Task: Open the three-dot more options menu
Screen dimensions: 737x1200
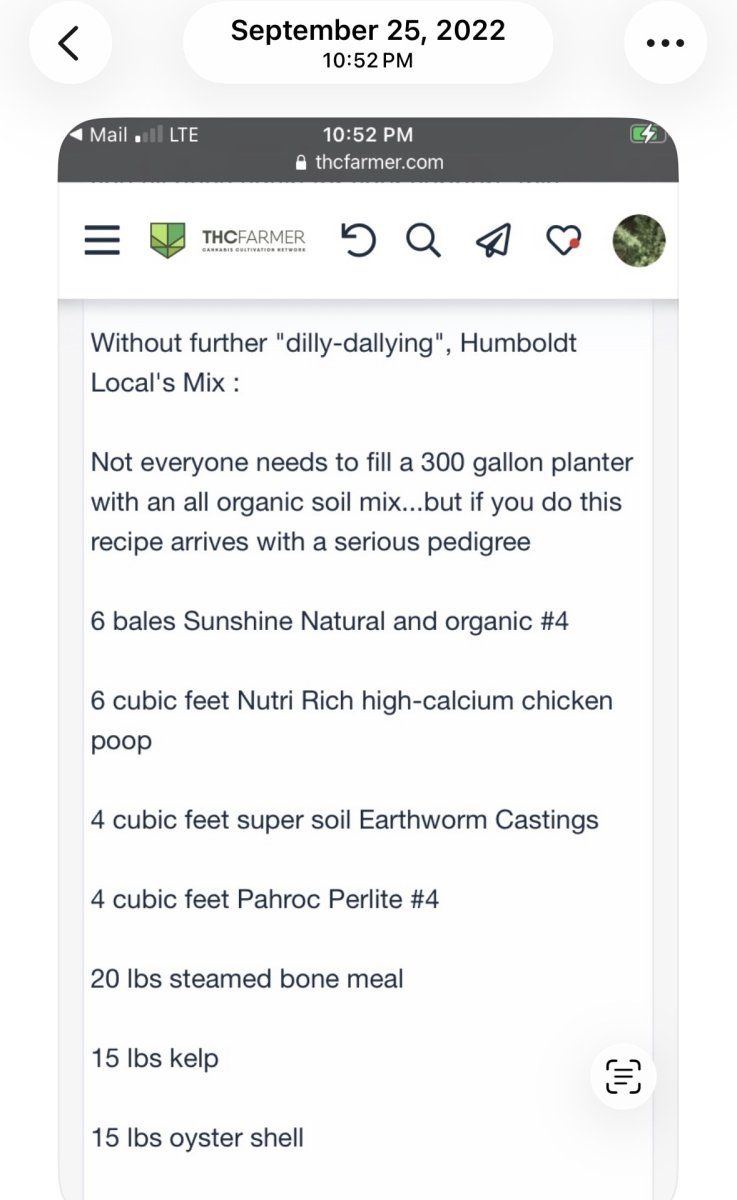Action: tap(665, 43)
